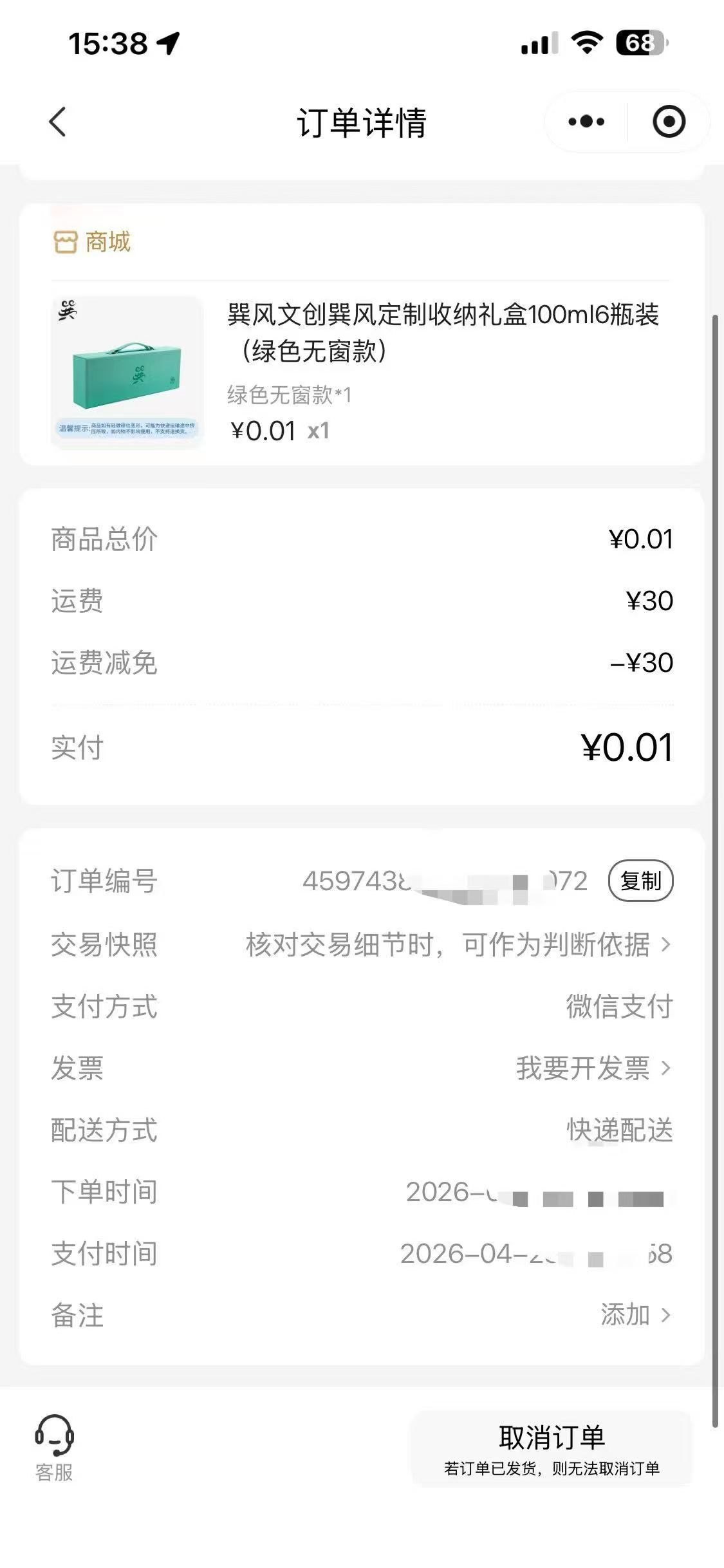Screen dimensions: 724x1568
Task: Tap the cellular signal indicator
Action: 538,44
